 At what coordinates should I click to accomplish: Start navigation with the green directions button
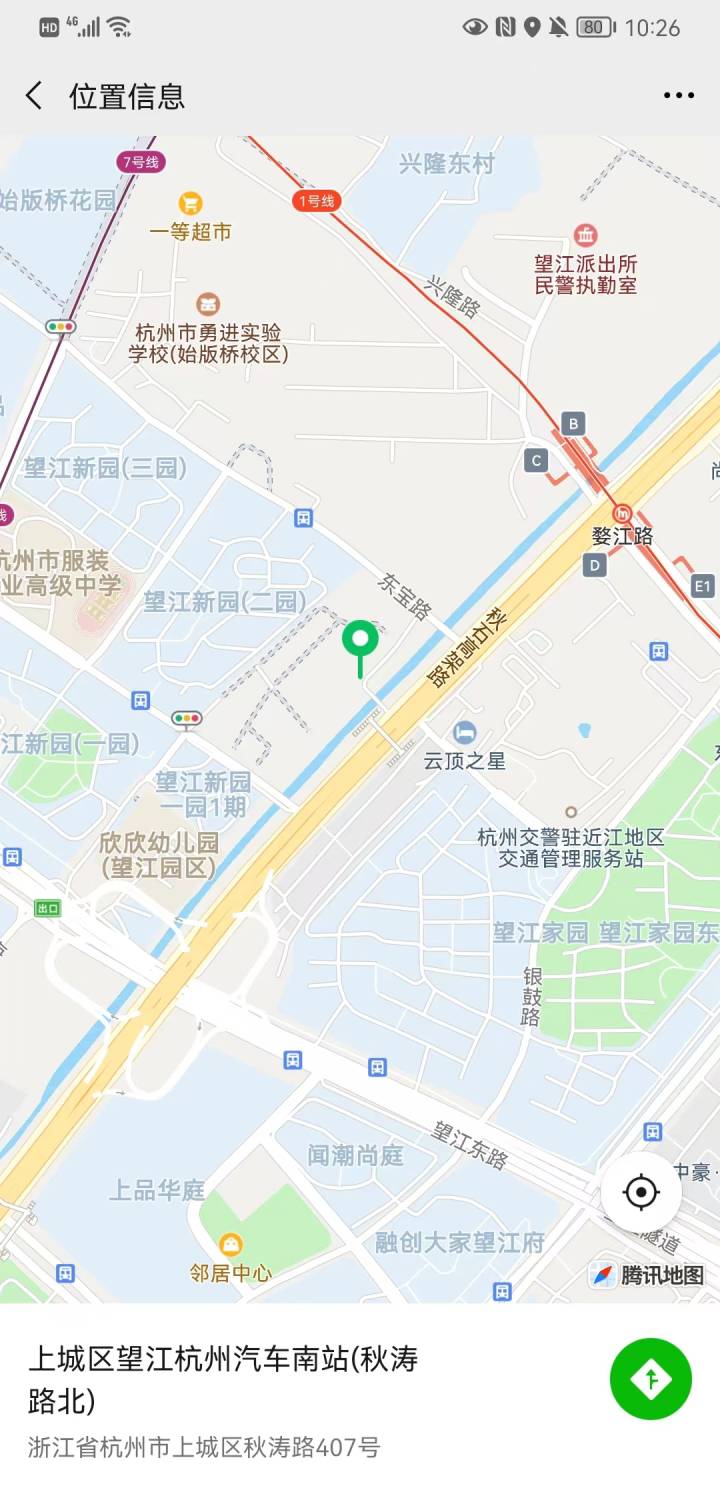tap(651, 1379)
